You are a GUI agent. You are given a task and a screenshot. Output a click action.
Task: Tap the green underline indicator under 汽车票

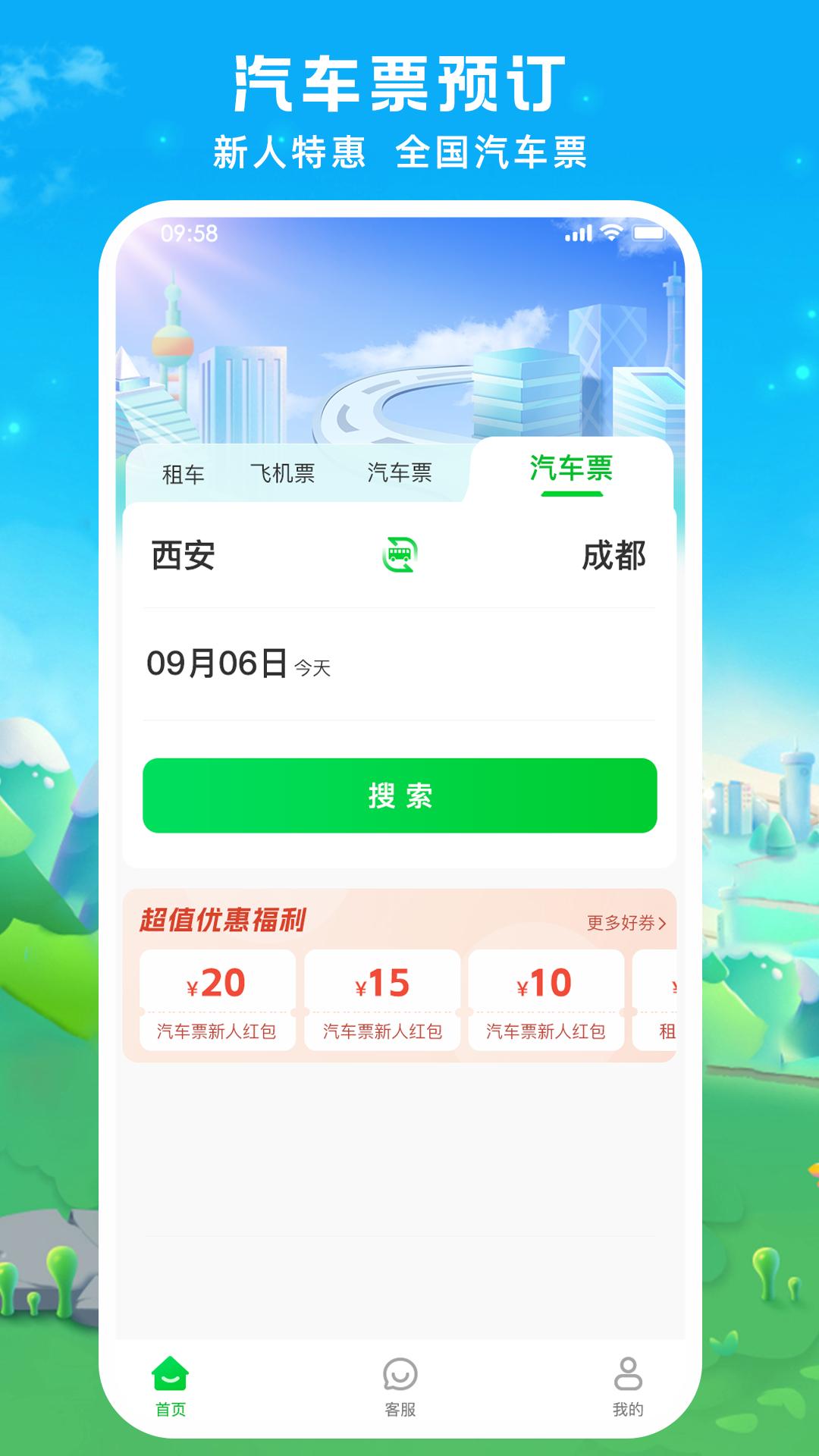point(574,494)
